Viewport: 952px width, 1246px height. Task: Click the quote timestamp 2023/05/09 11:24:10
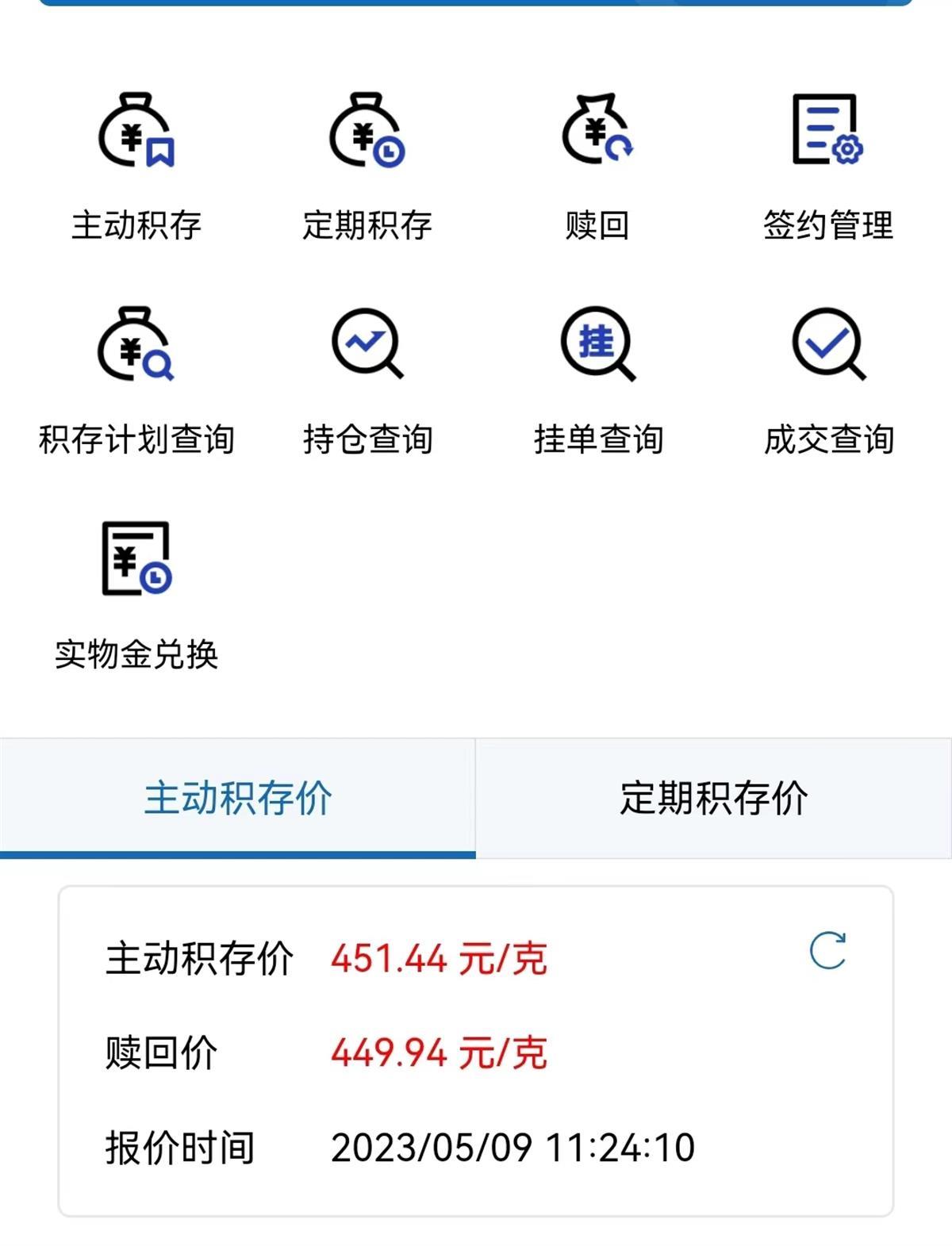[x=514, y=1146]
